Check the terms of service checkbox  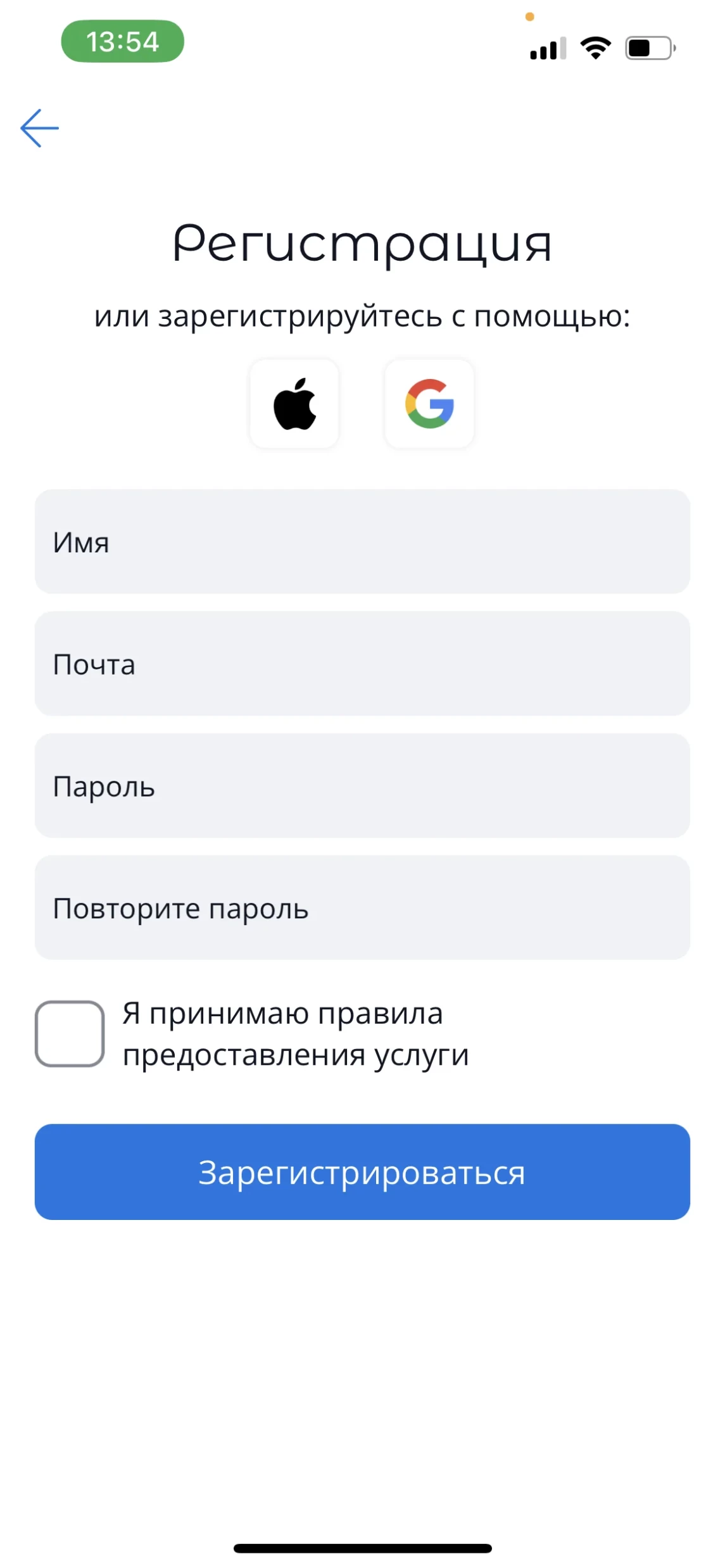click(70, 1033)
